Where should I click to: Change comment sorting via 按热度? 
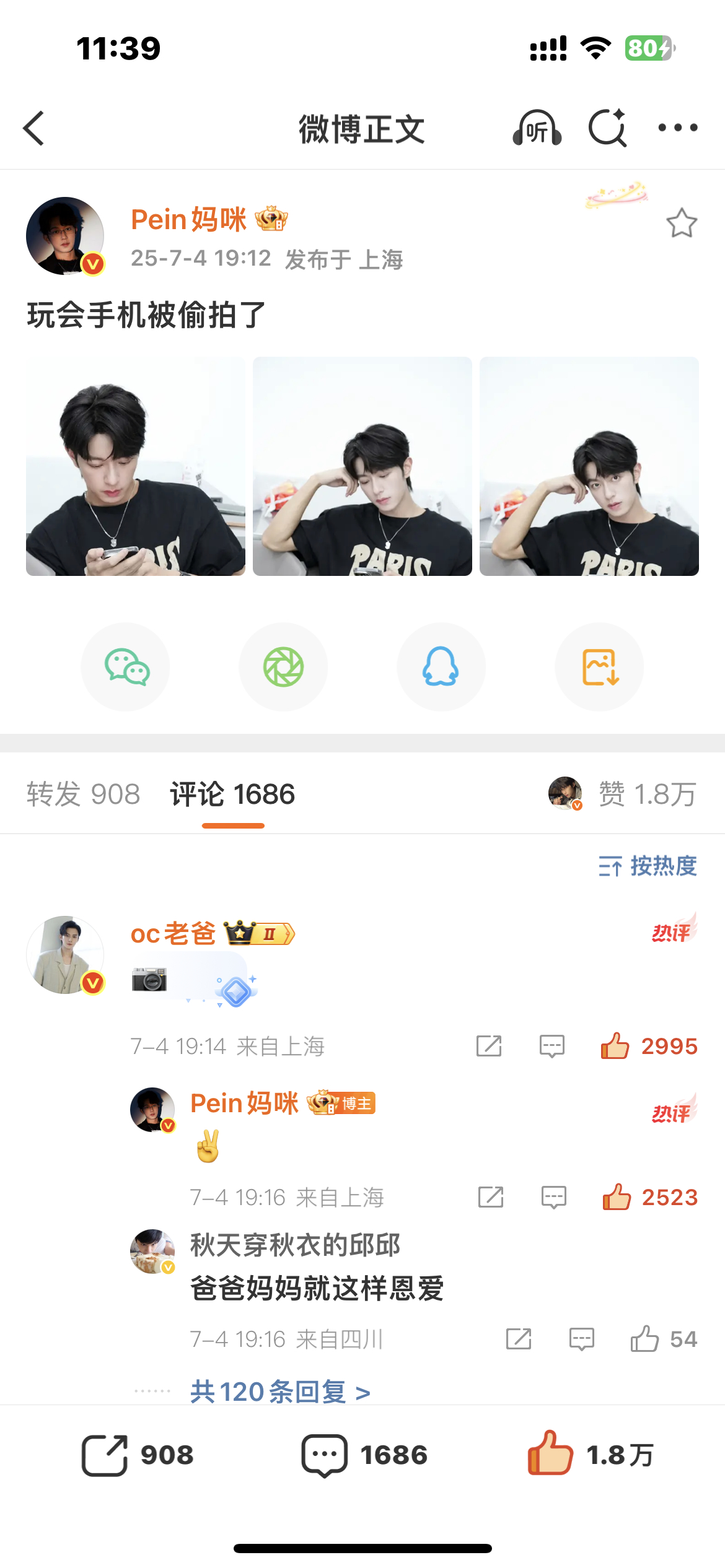coord(647,866)
